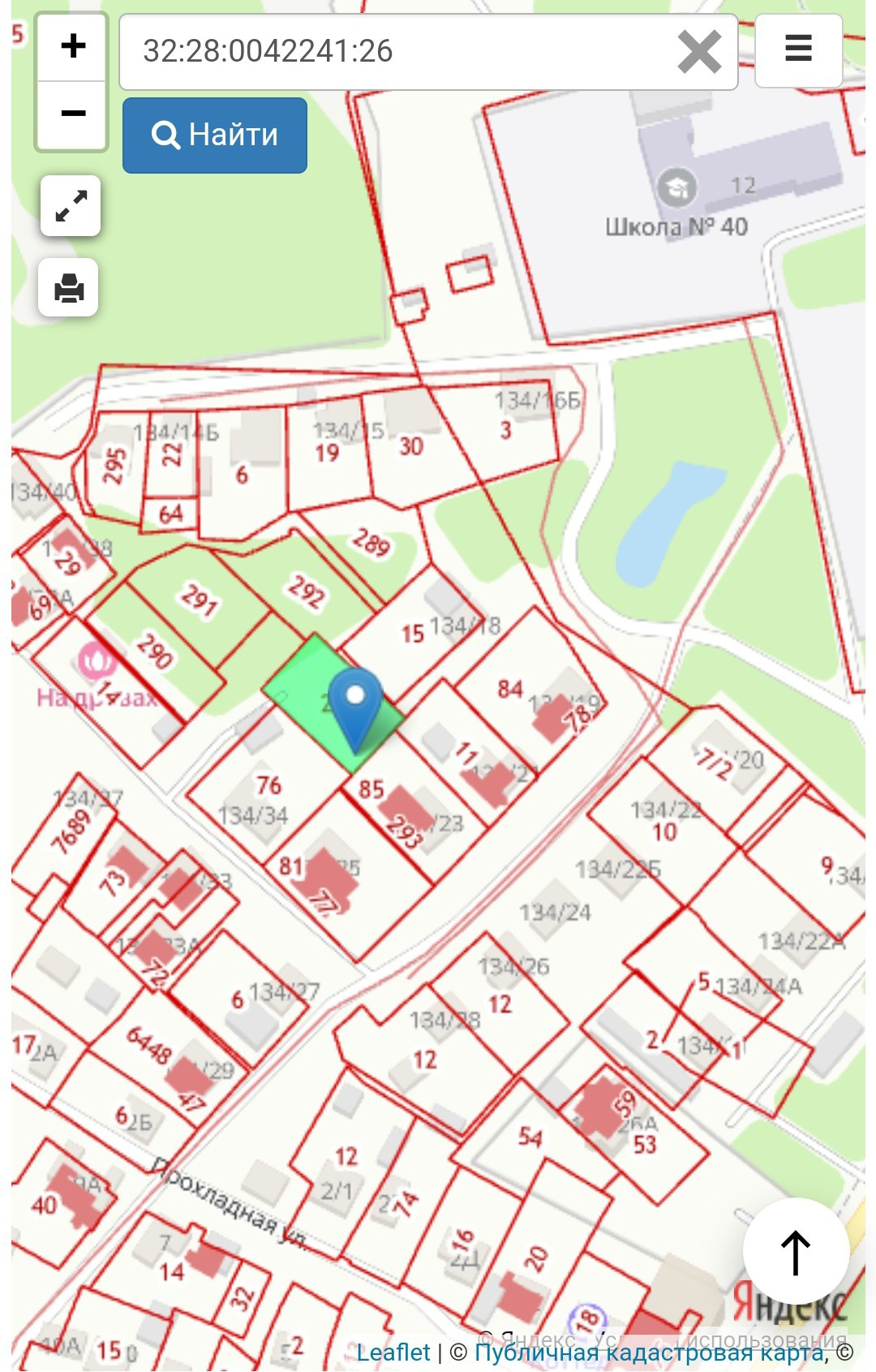Zoom in on the map

[72, 46]
